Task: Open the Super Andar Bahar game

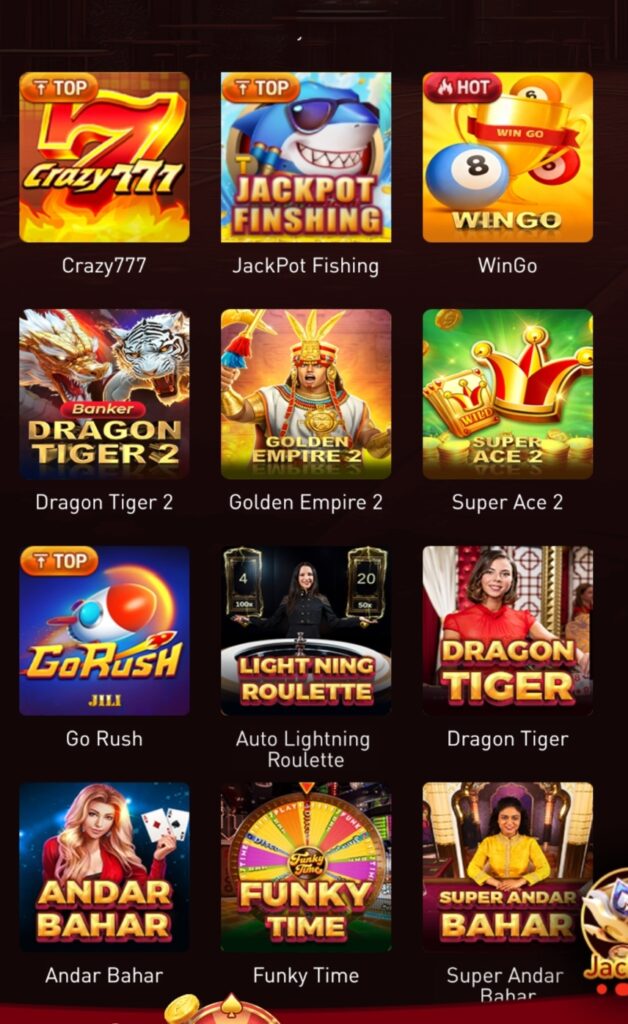Action: point(500,866)
